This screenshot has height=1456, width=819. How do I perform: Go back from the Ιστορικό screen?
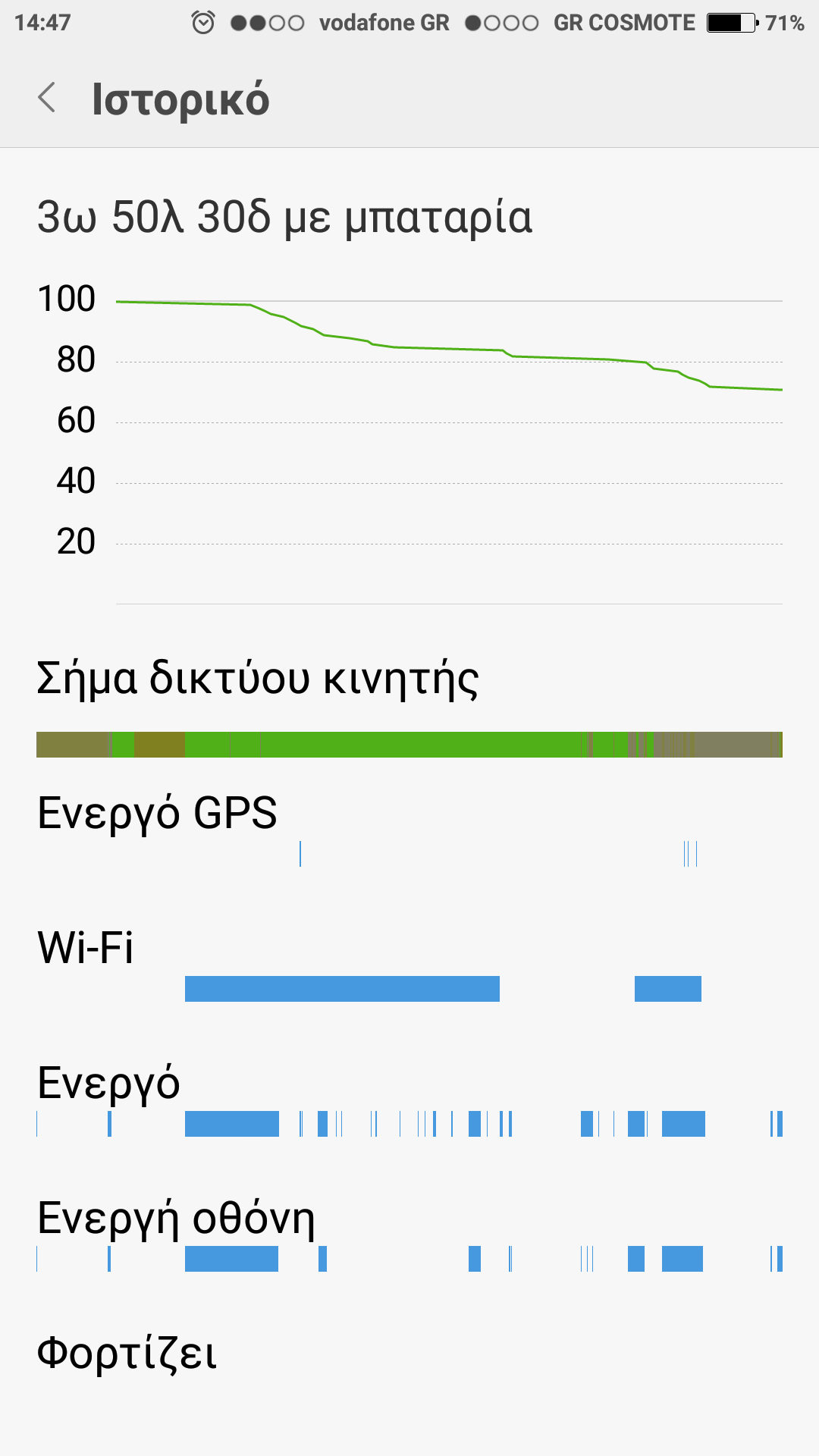[47, 98]
